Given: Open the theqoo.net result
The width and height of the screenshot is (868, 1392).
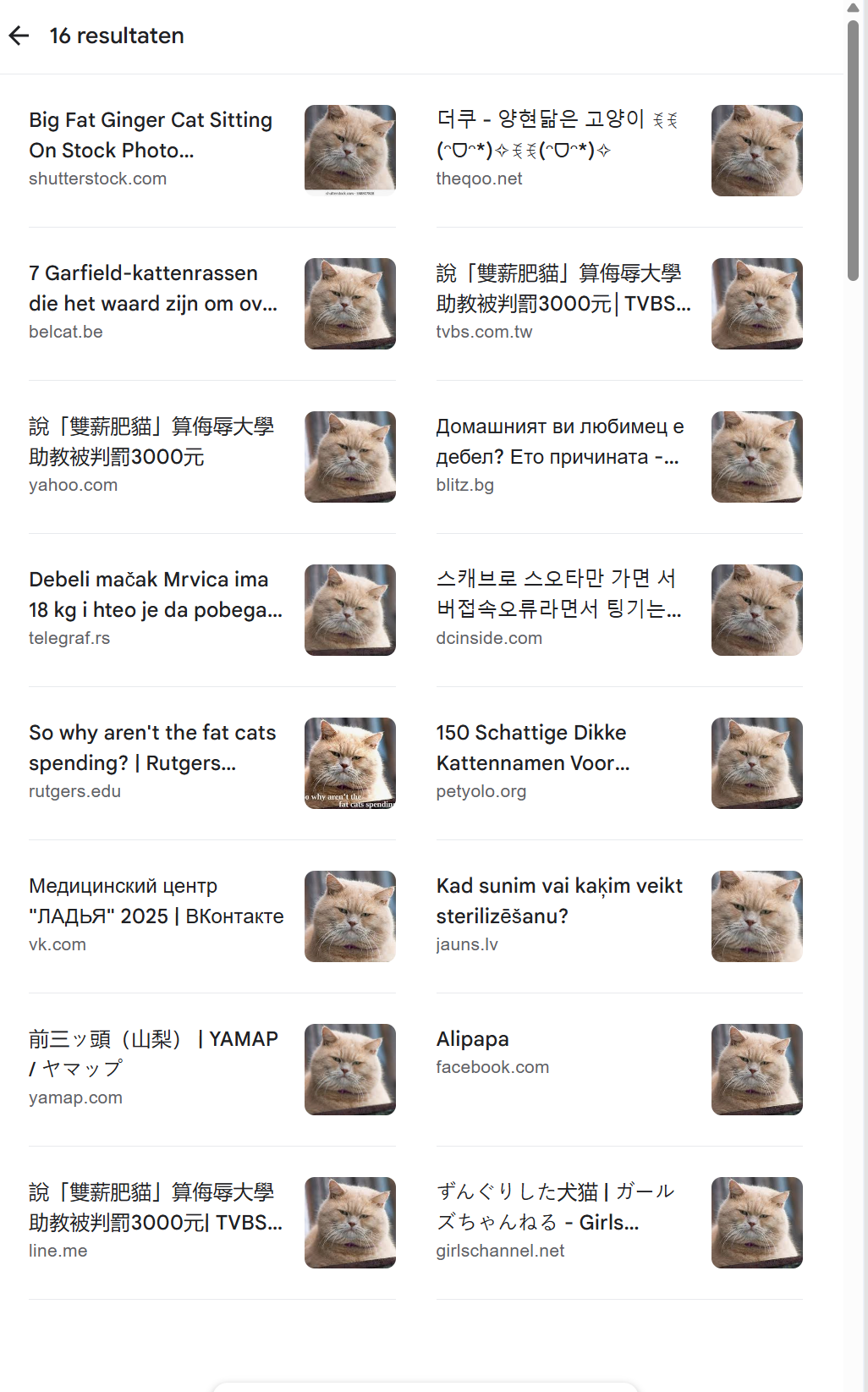Looking at the screenshot, I should tap(619, 151).
